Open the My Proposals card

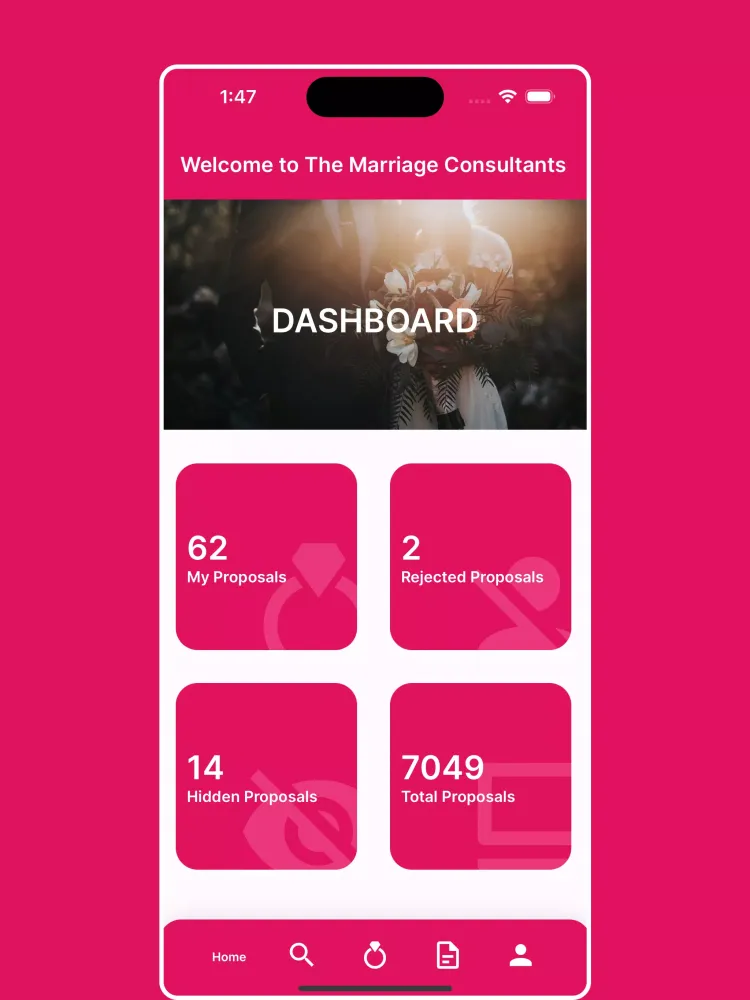tap(266, 557)
